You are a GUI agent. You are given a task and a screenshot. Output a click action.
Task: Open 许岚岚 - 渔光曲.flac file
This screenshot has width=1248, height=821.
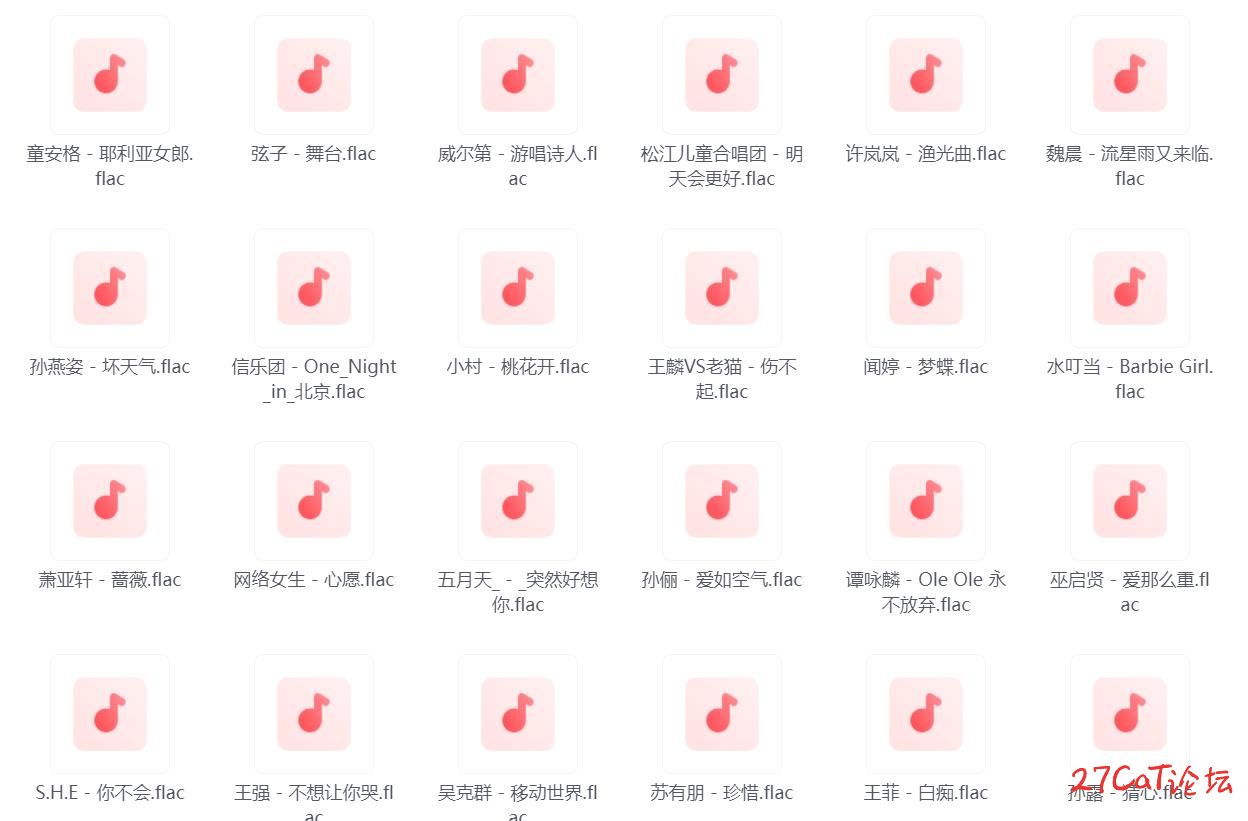coord(926,75)
